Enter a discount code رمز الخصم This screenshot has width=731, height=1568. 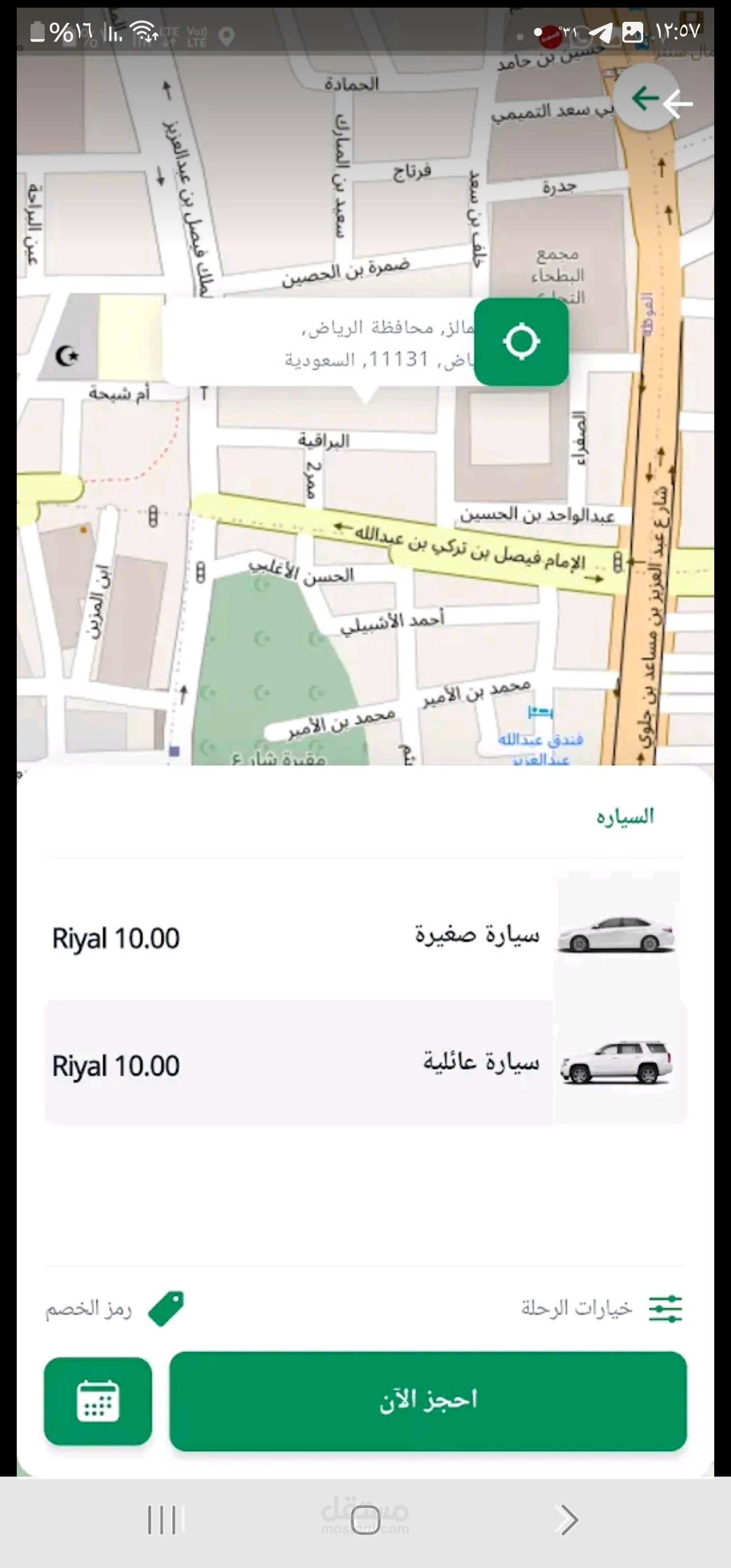click(116, 1308)
